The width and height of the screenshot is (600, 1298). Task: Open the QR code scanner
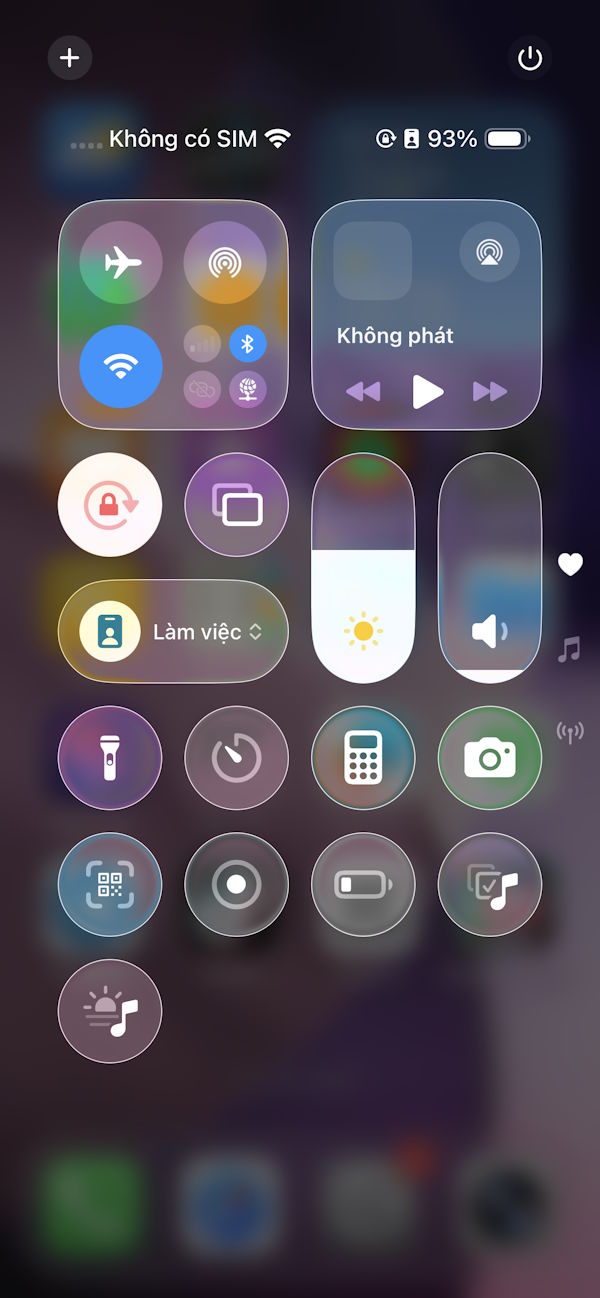coord(110,885)
